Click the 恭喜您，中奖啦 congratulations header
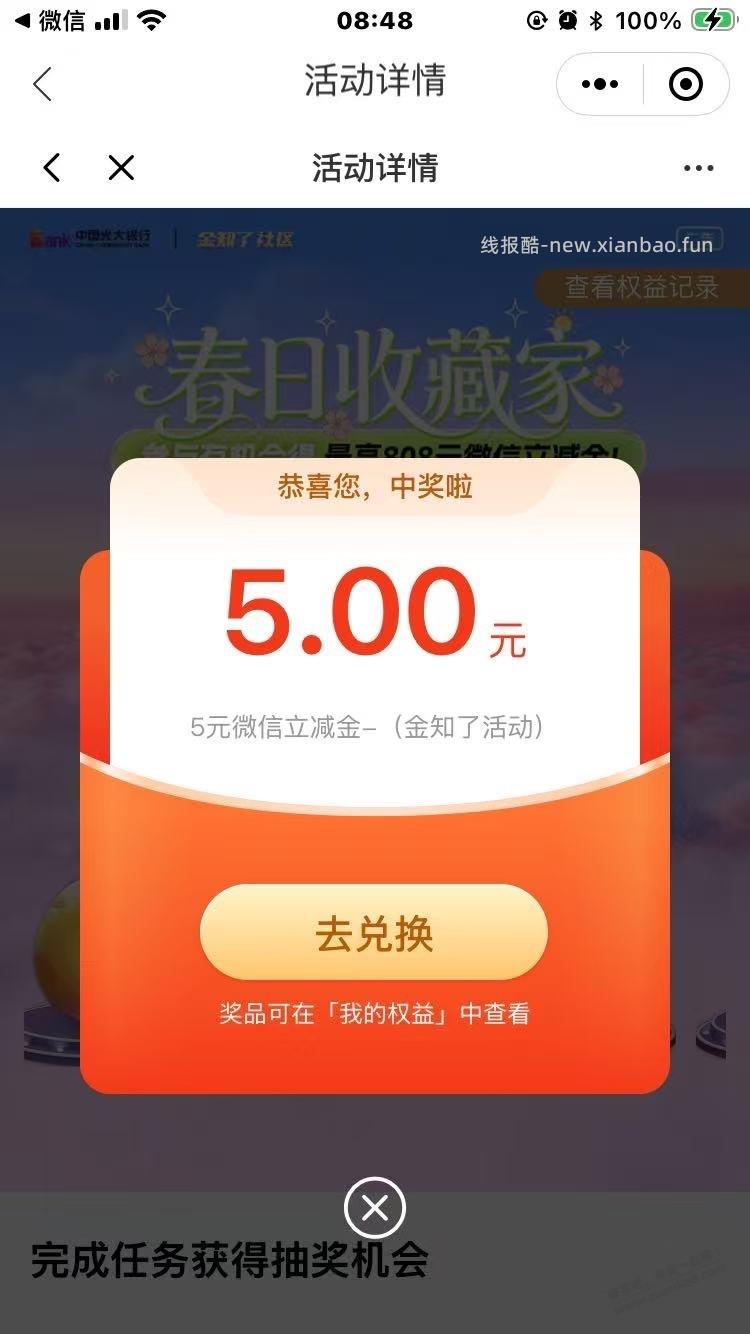750x1334 pixels. (x=374, y=487)
